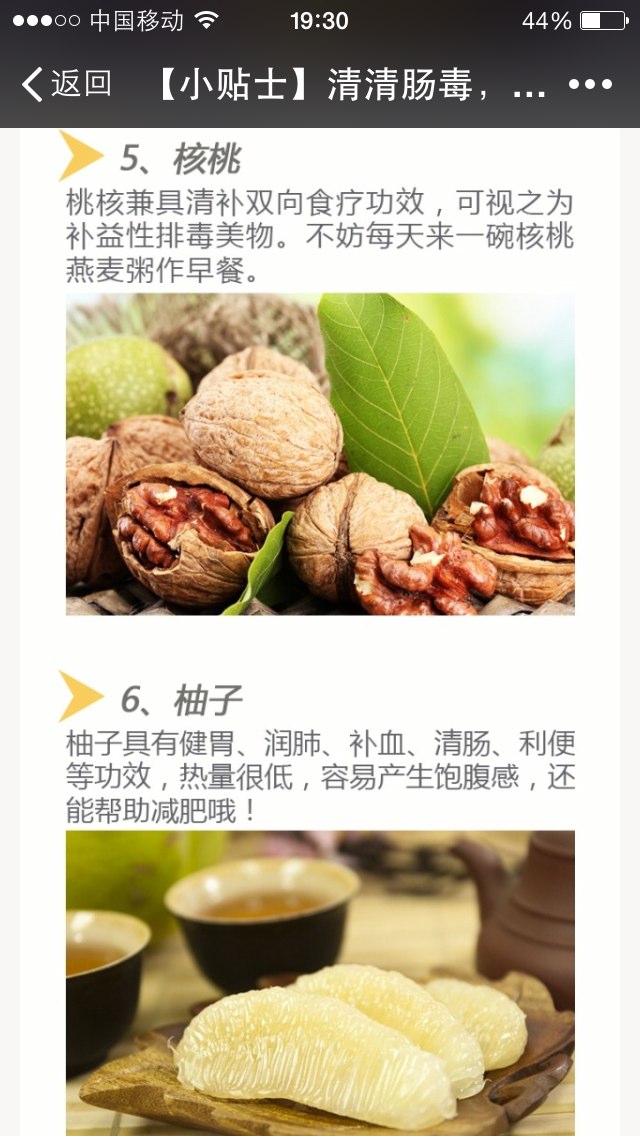Open the walnut photo under 核桃
Screen dimensions: 640x1136
tap(320, 454)
